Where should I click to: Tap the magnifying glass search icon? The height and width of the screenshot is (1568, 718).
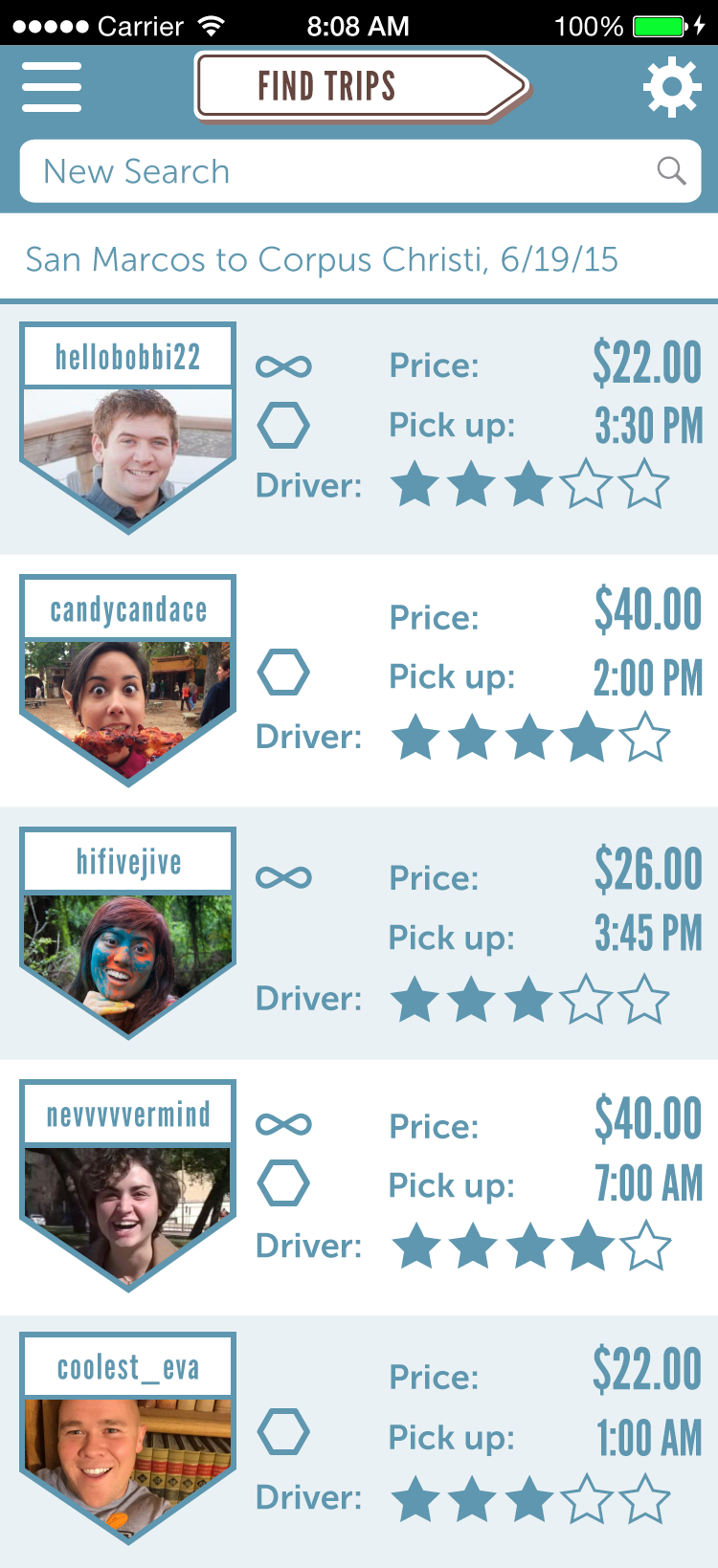pyautogui.click(x=671, y=172)
